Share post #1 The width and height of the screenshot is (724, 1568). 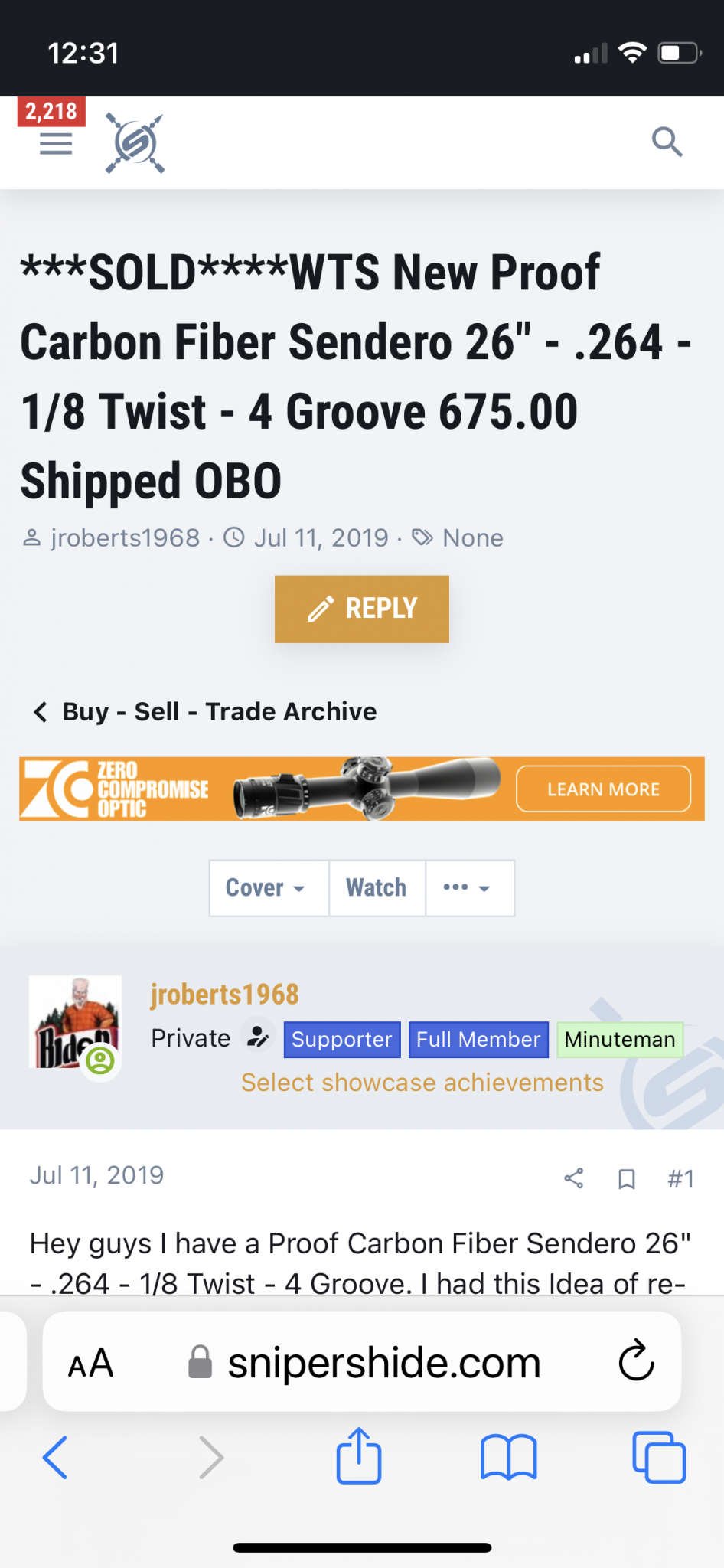[x=574, y=1178]
